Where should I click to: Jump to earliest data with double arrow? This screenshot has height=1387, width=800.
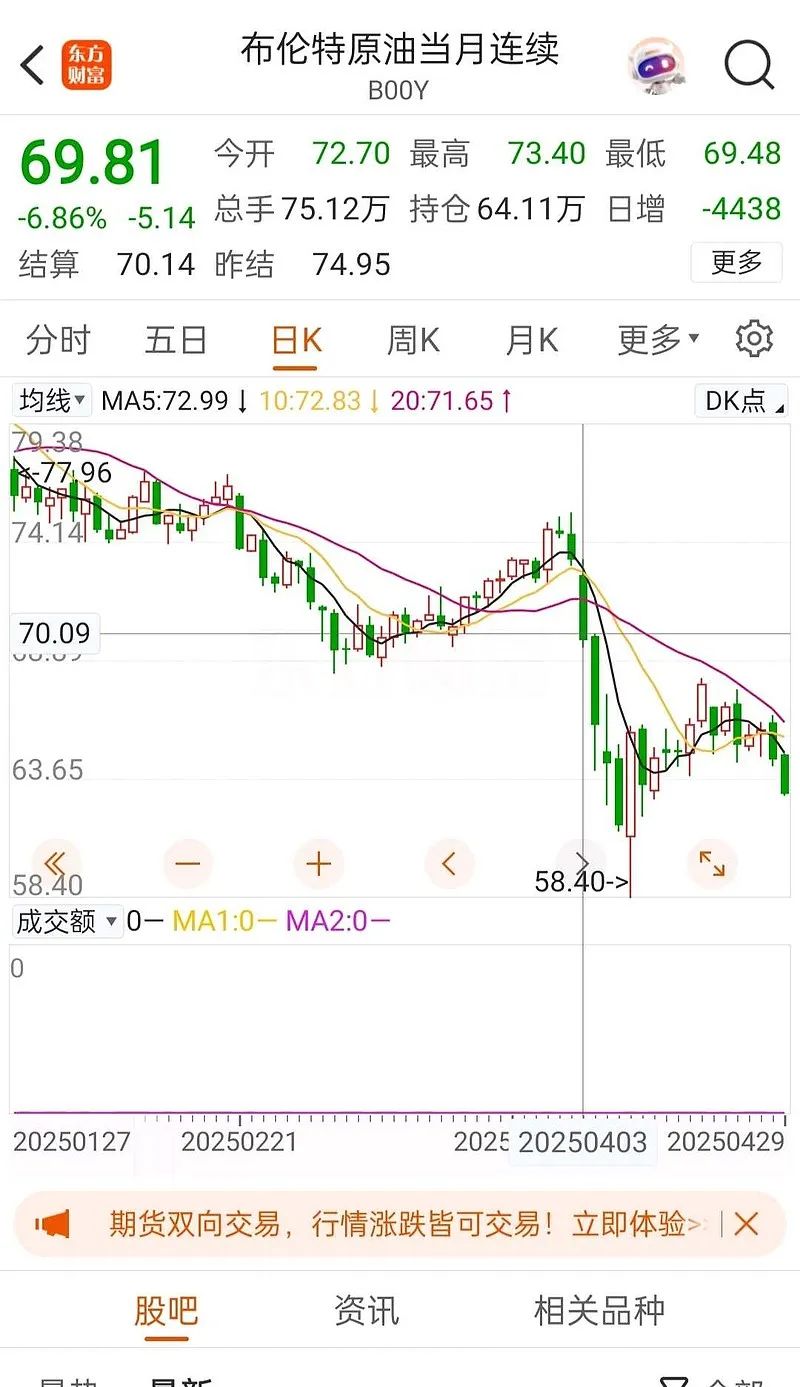coord(56,863)
